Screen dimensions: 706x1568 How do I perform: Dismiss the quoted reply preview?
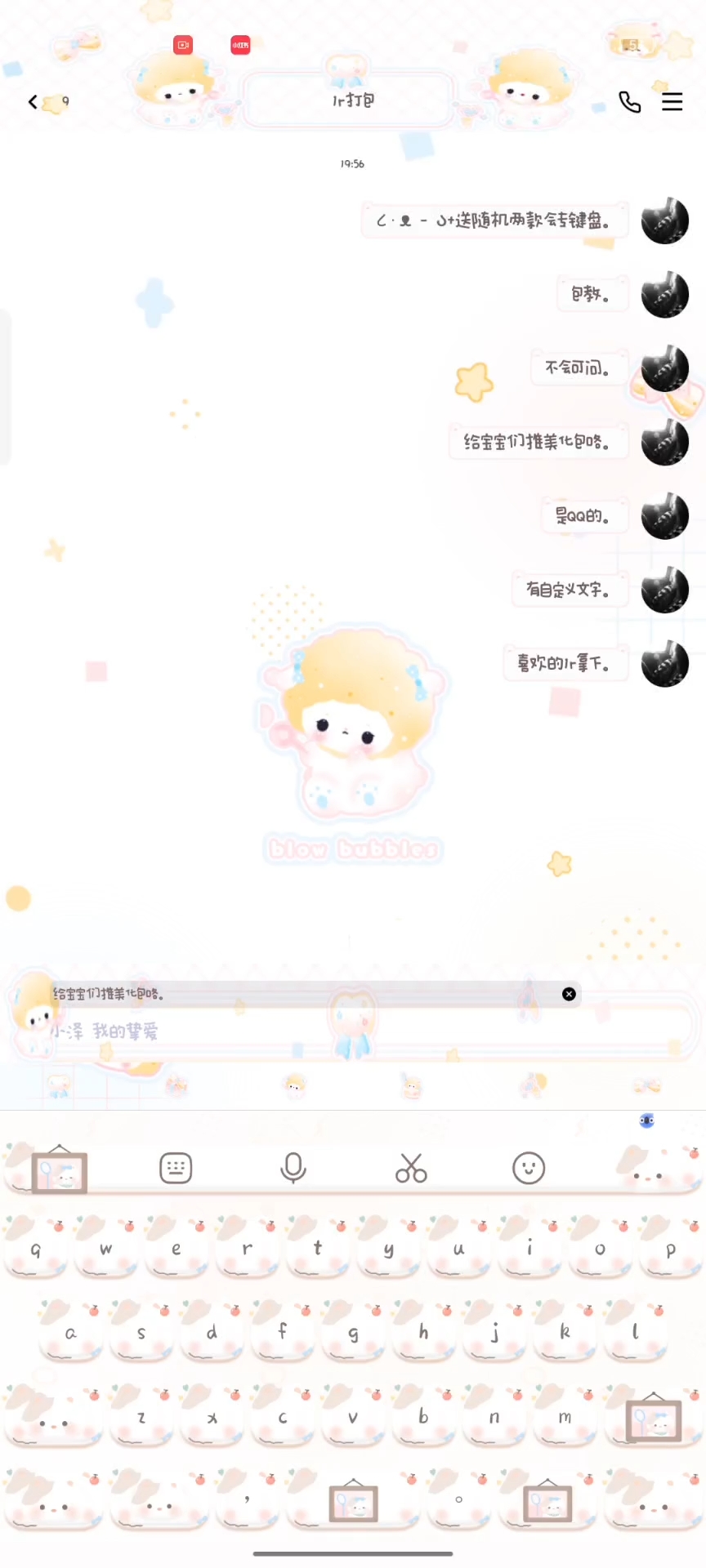click(x=569, y=994)
